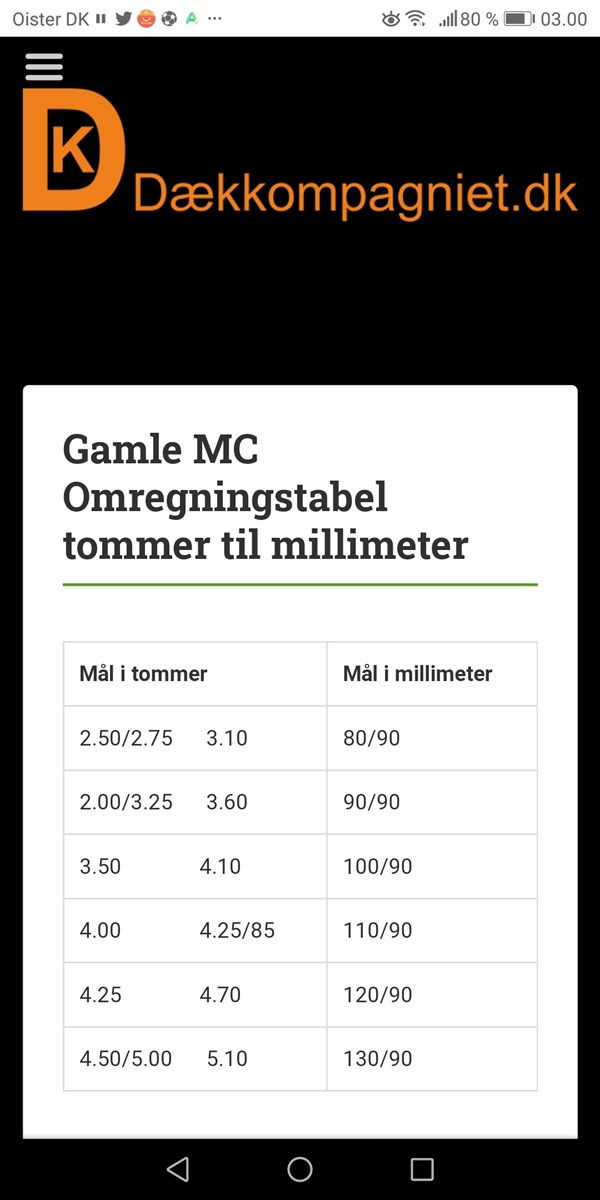Open the Dækkompagniet.dk logo link
600x1200 pixels.
coord(300,150)
